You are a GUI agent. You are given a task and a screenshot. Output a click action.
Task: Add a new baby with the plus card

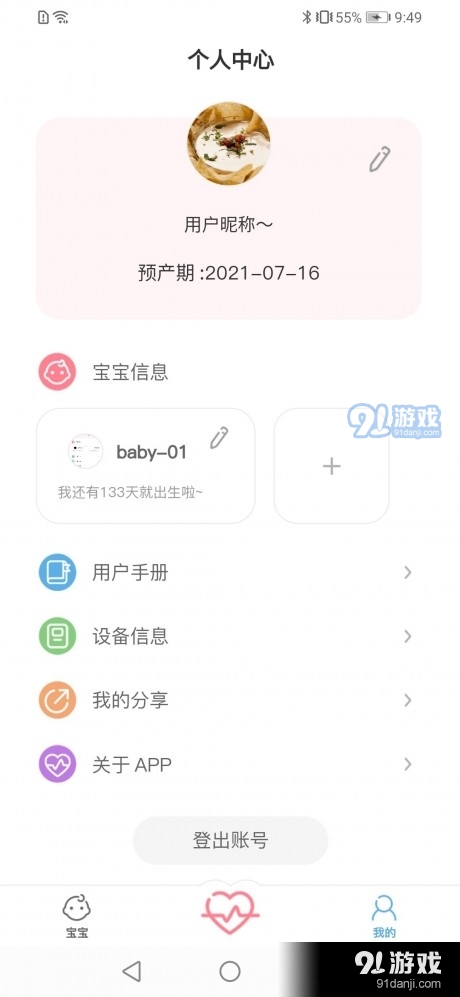[x=331, y=466]
